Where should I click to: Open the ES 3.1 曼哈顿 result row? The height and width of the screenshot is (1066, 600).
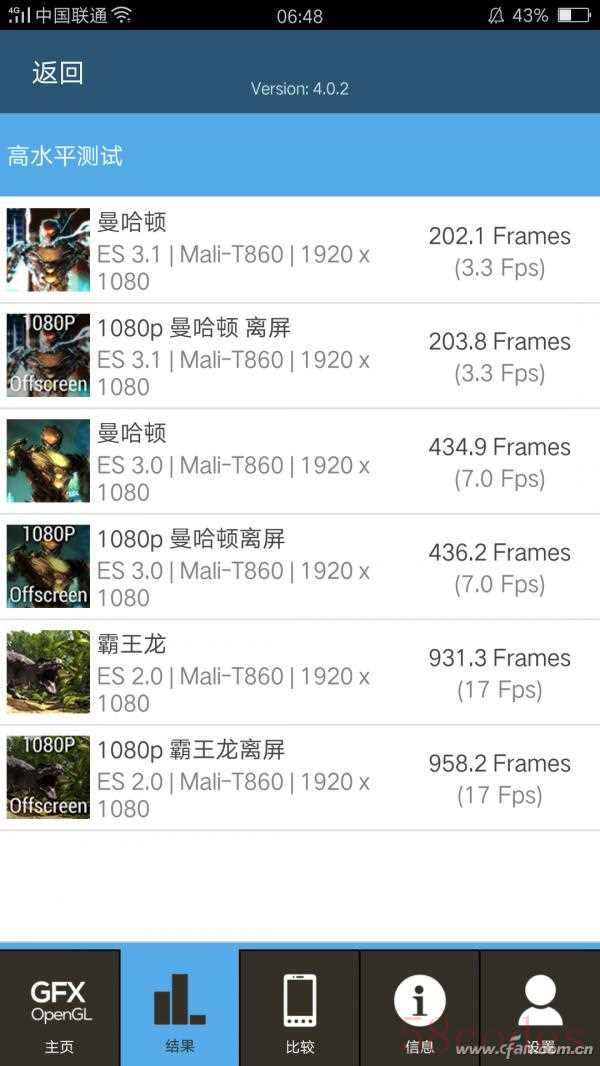300,250
